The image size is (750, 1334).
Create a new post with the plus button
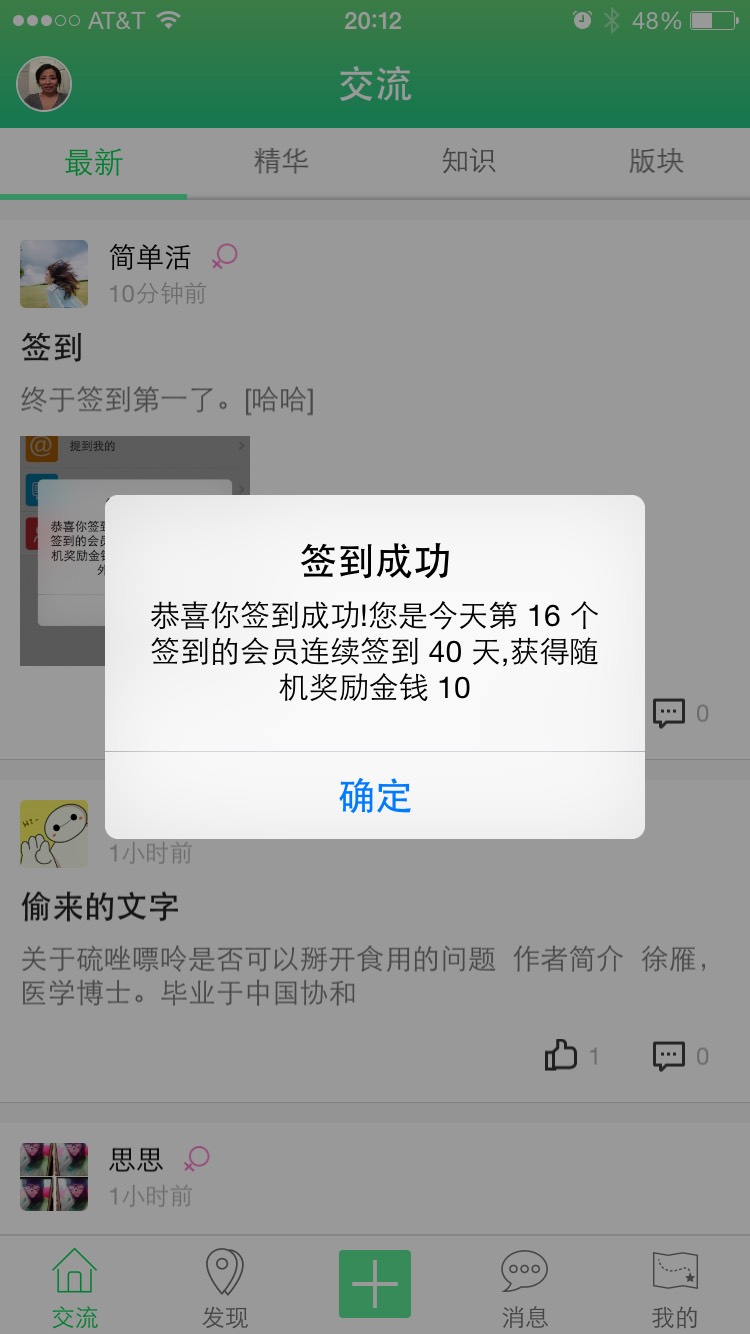coord(375,1284)
